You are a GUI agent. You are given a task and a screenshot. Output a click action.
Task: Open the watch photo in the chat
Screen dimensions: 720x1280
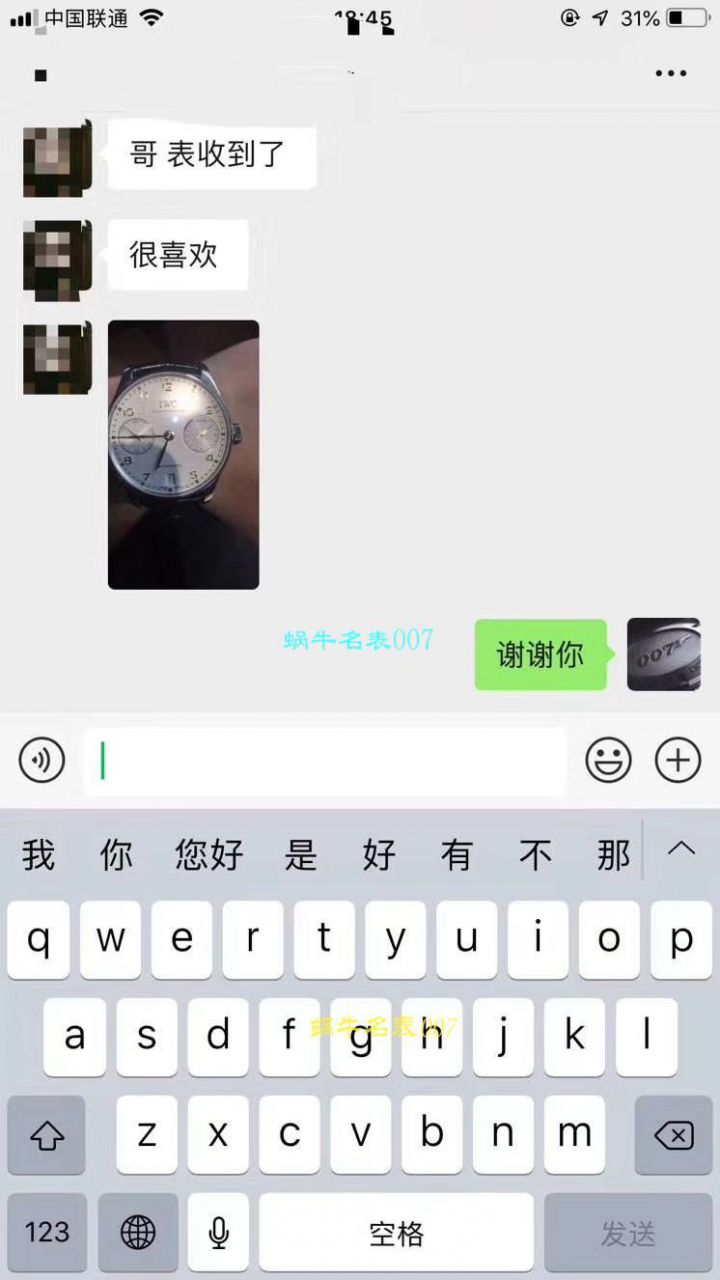click(183, 454)
